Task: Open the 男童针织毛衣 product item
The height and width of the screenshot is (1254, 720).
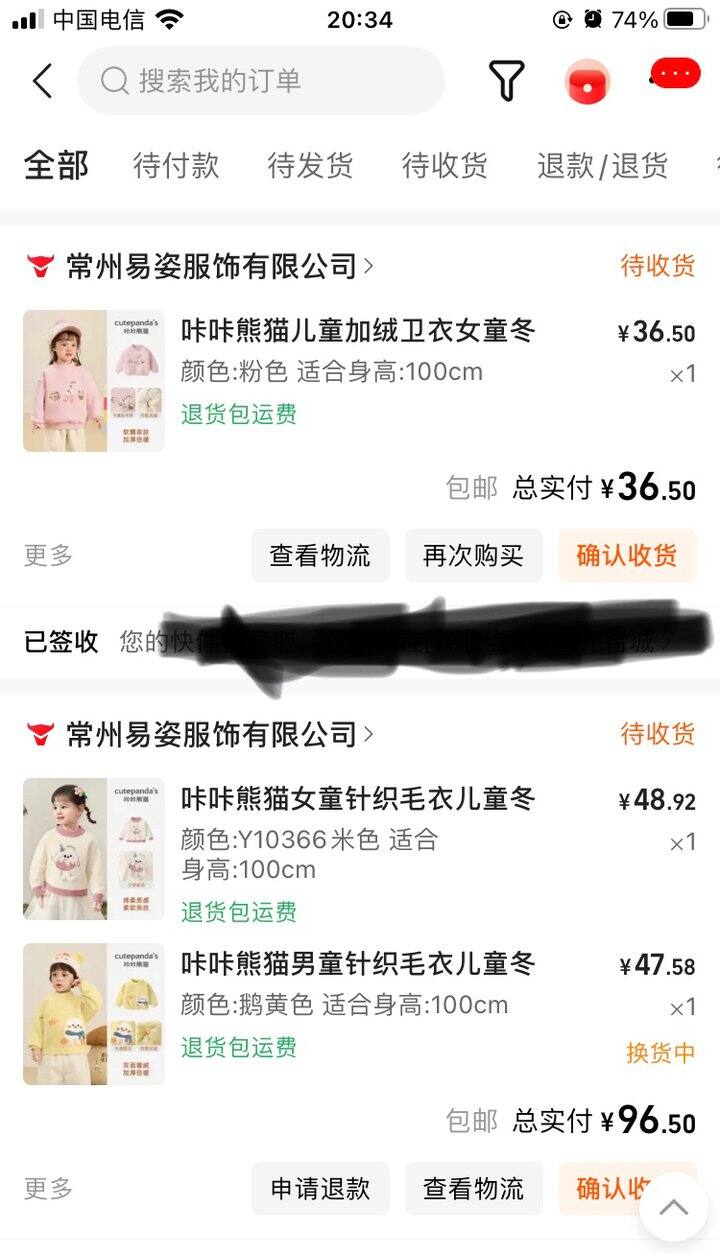Action: (x=358, y=965)
